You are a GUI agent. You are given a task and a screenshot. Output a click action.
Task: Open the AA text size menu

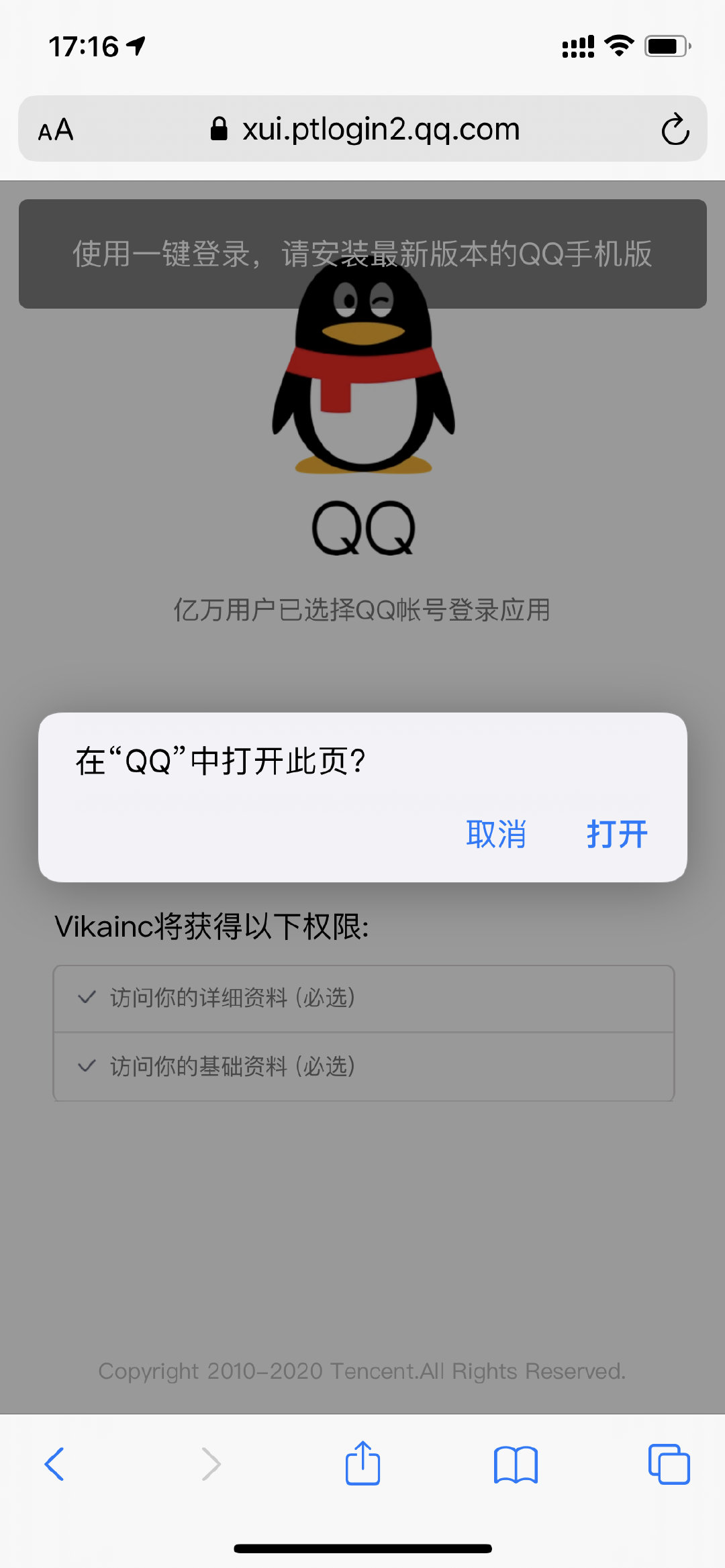tap(56, 129)
